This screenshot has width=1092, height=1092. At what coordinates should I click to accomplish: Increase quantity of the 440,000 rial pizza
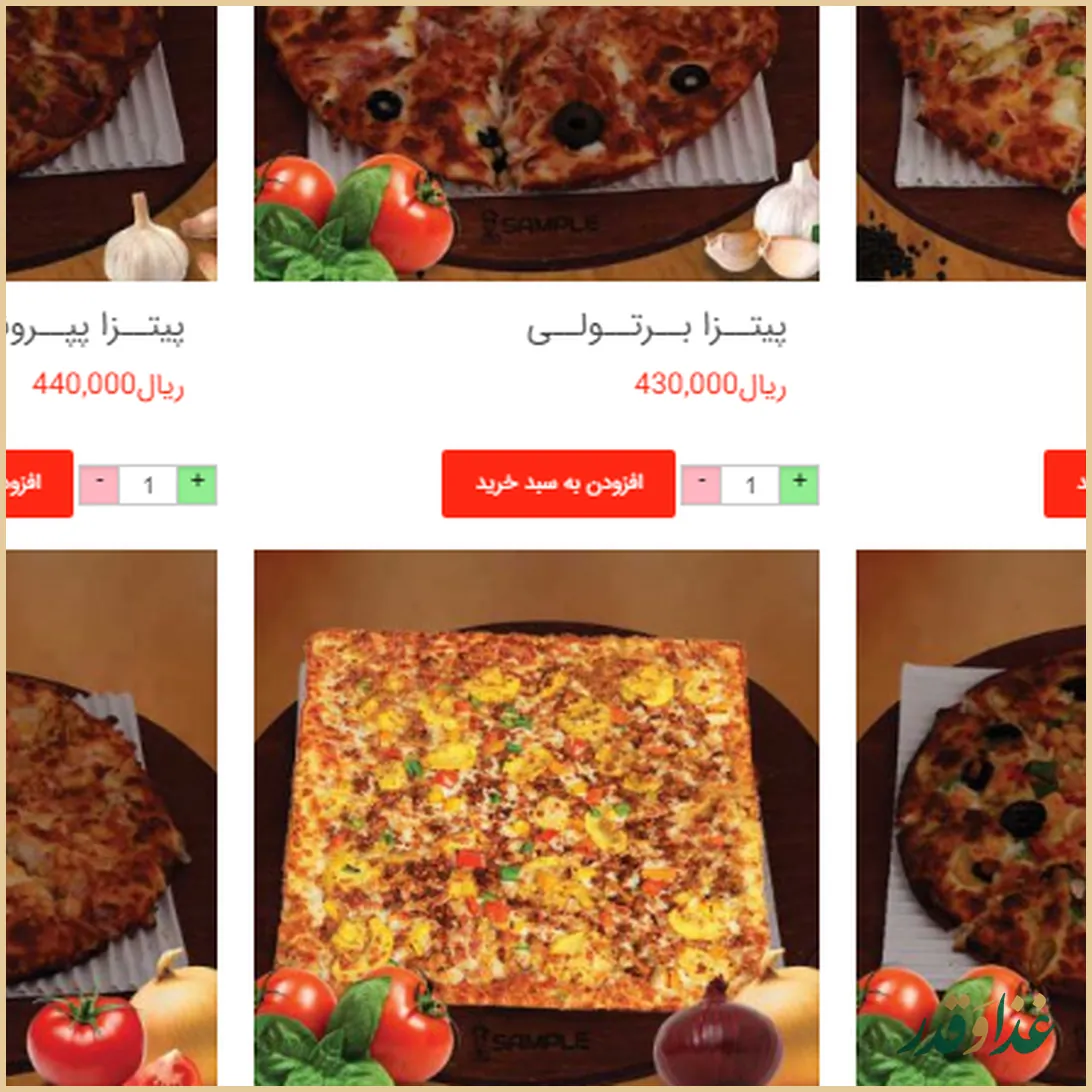197,484
